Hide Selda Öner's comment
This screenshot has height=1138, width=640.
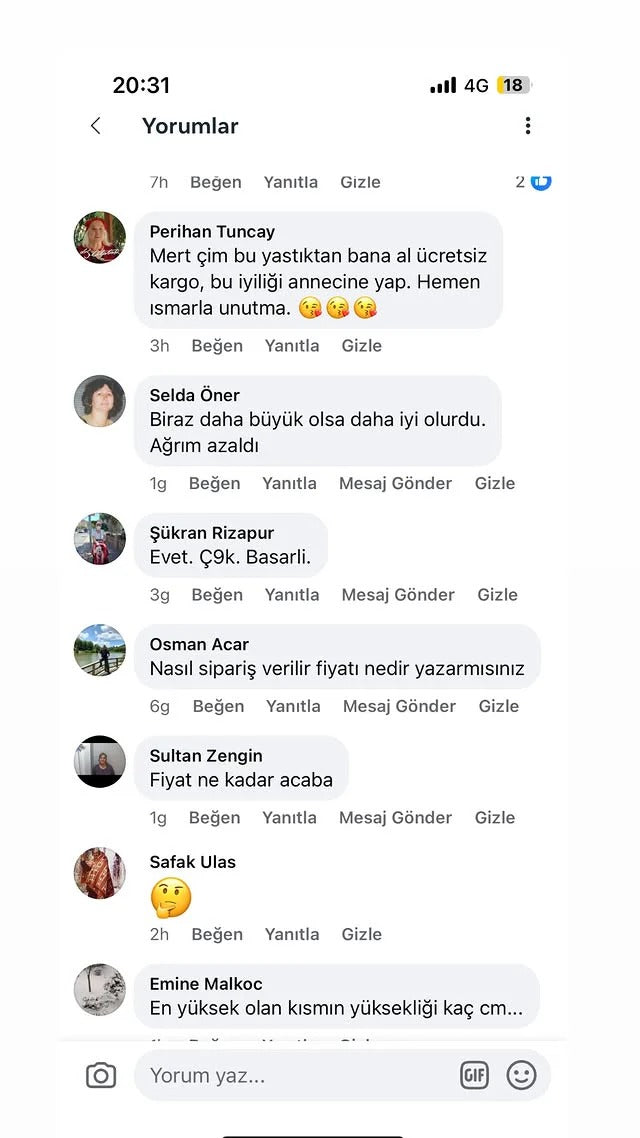pos(495,483)
